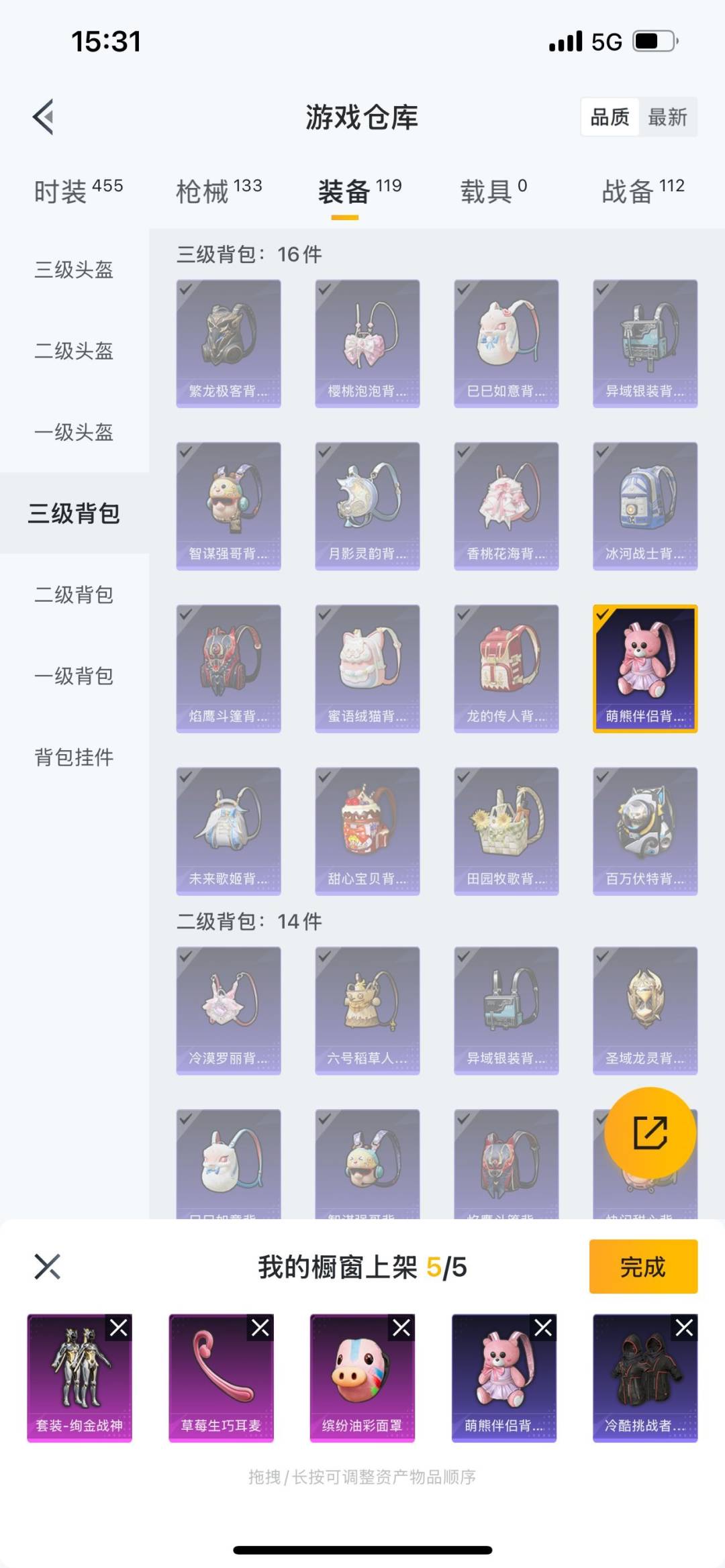Screen dimensions: 725x1568
Task: Remove 冷酷挑战者 from showcase
Action: pos(685,1327)
